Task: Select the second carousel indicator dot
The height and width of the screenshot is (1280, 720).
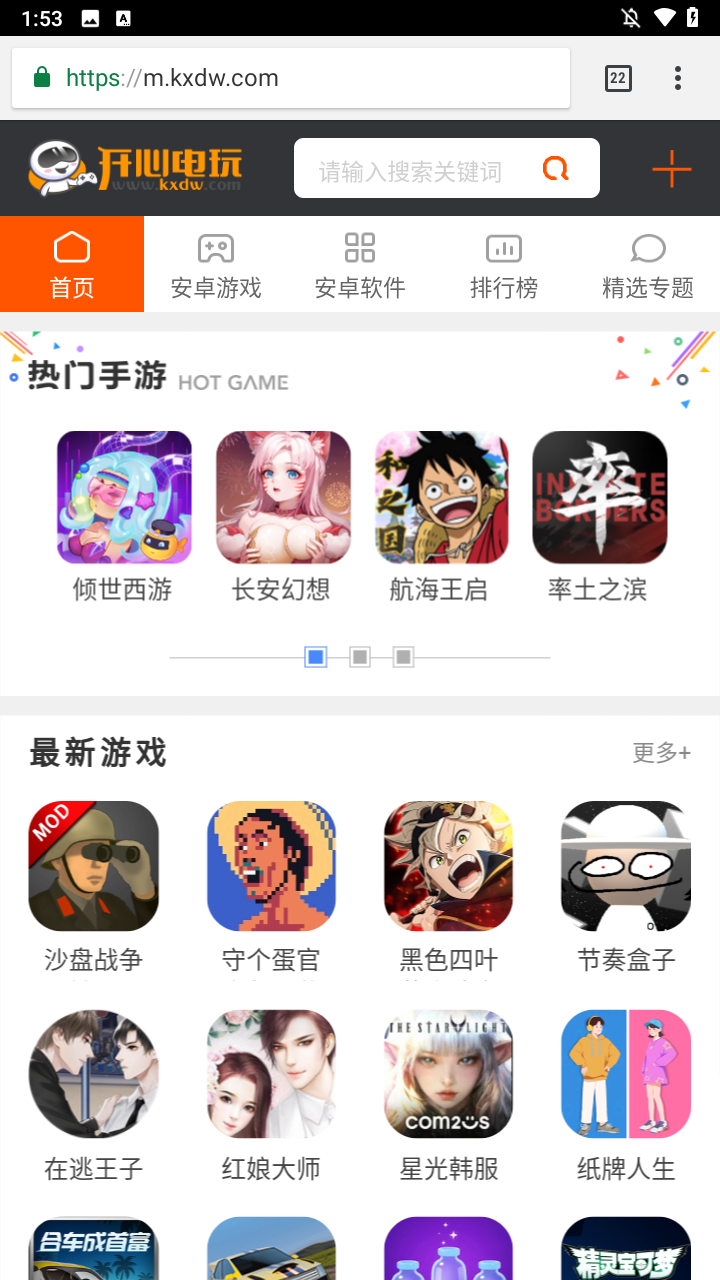Action: pos(359,657)
